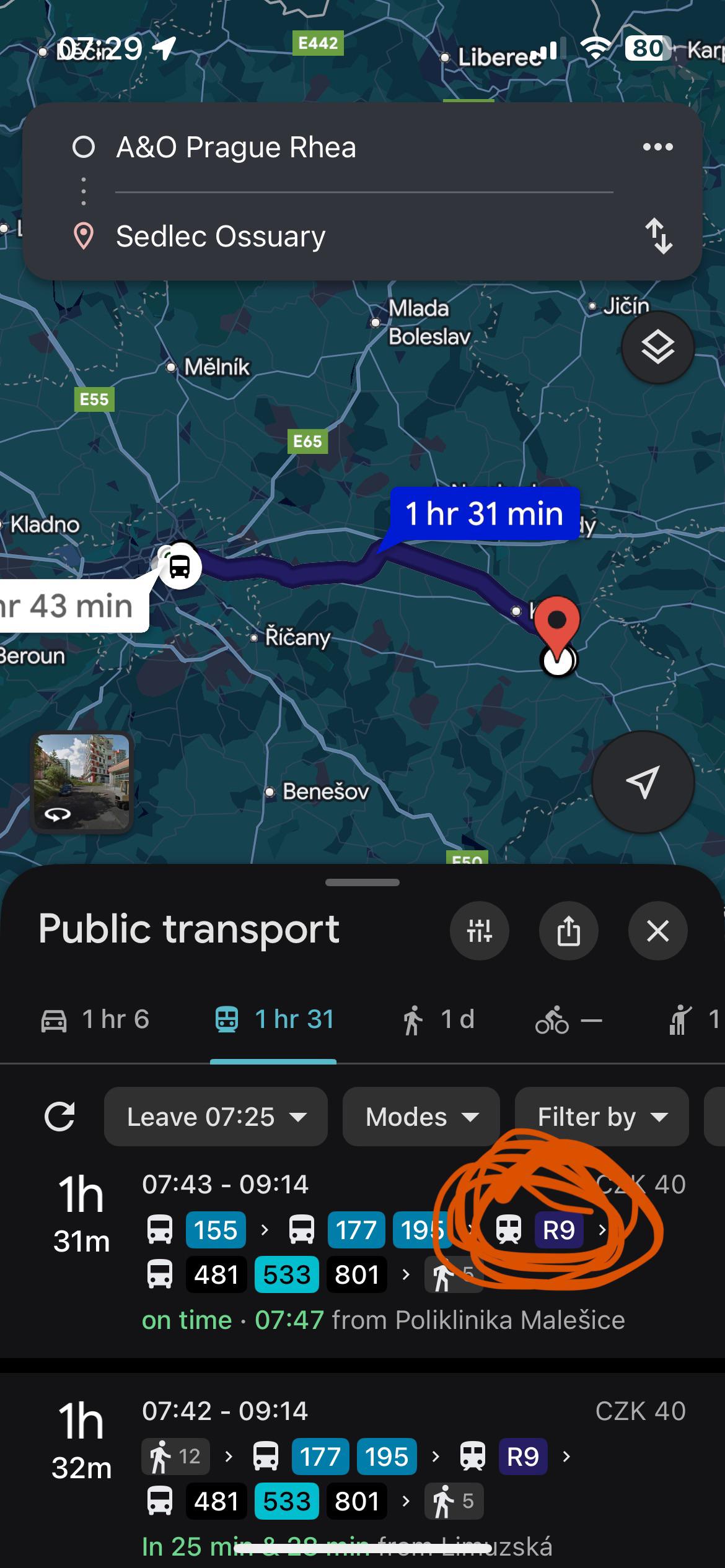Viewport: 725px width, 1568px height.
Task: Refresh the transit results
Action: (x=60, y=1117)
